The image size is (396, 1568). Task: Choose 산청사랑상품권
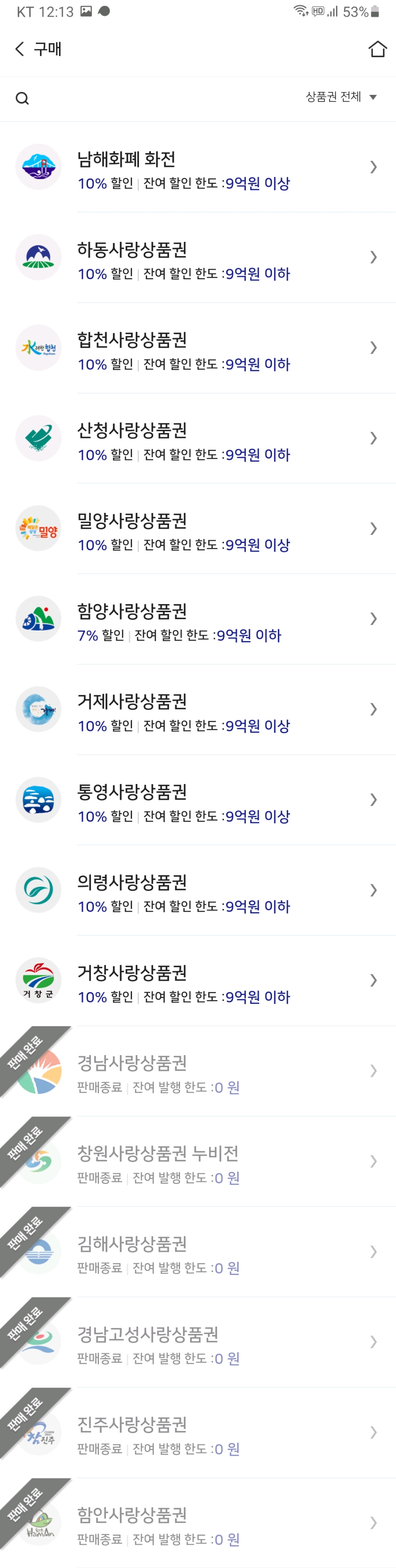(x=198, y=438)
